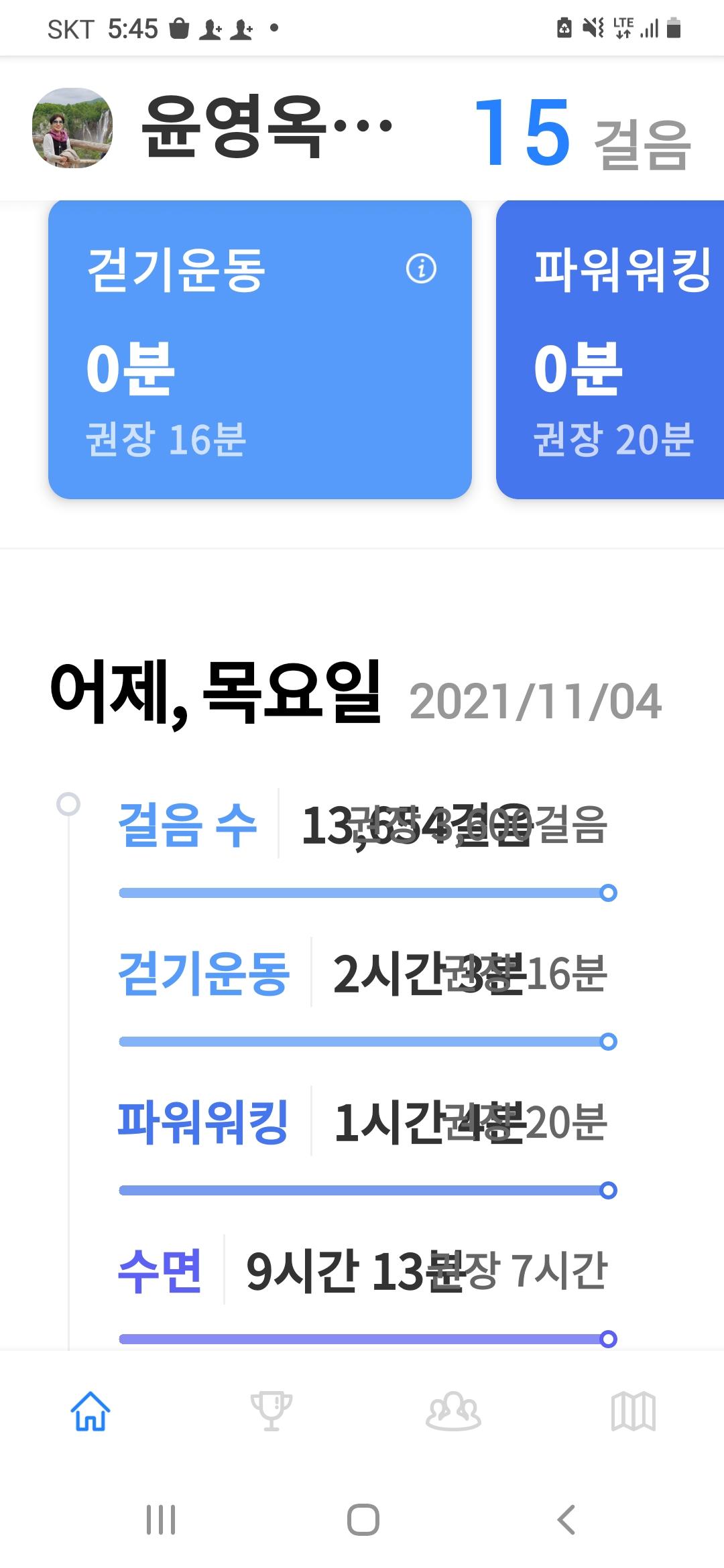The height and width of the screenshot is (1568, 724).
Task: Tap the system back button
Action: point(567,1519)
